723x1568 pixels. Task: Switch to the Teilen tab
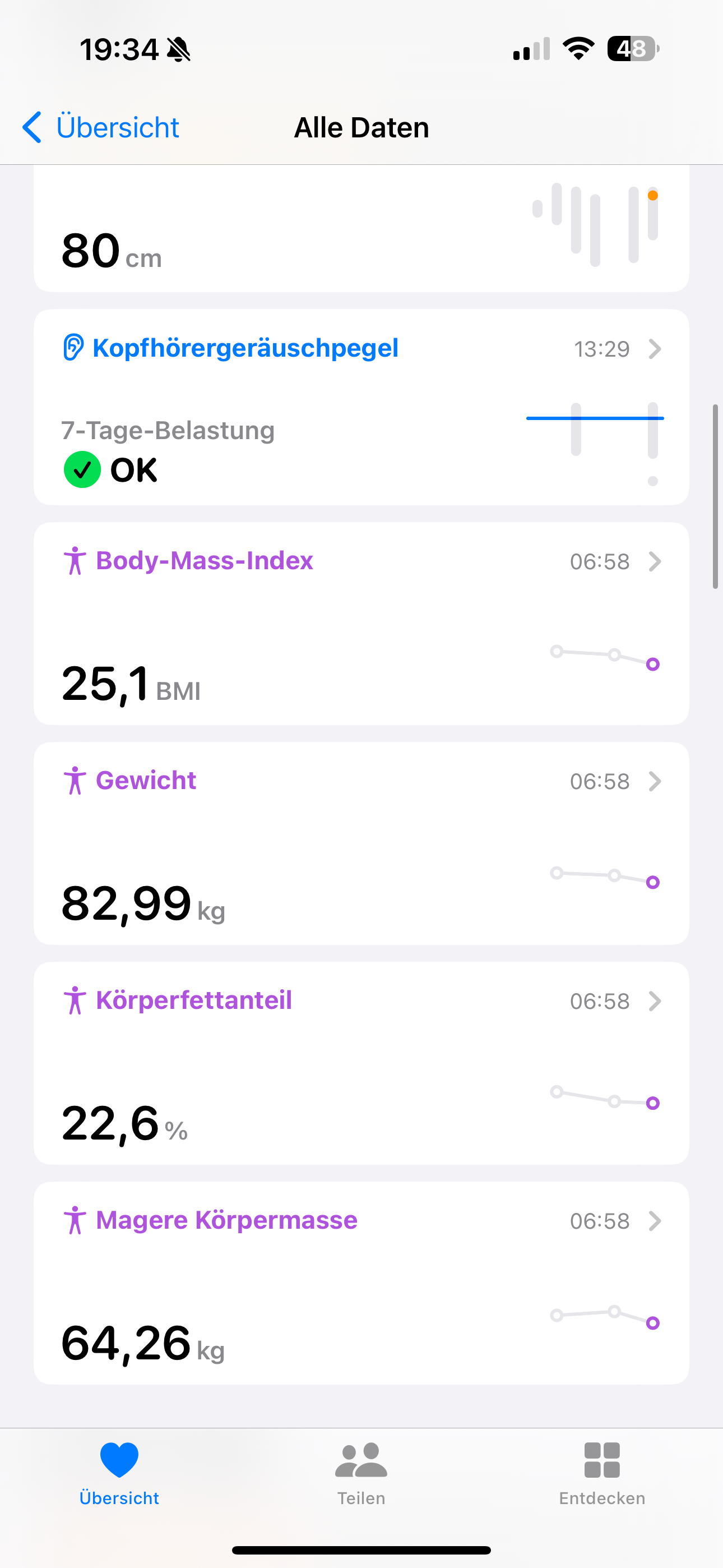pos(361,1473)
